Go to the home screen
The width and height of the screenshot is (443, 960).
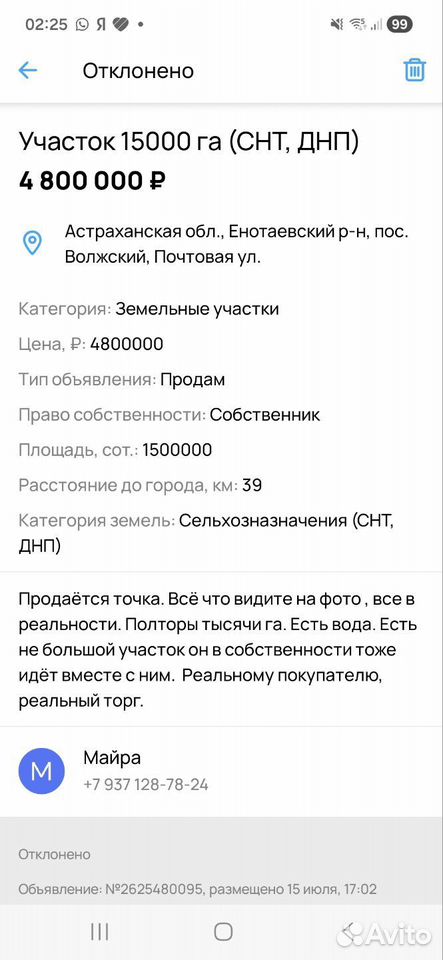tap(223, 932)
